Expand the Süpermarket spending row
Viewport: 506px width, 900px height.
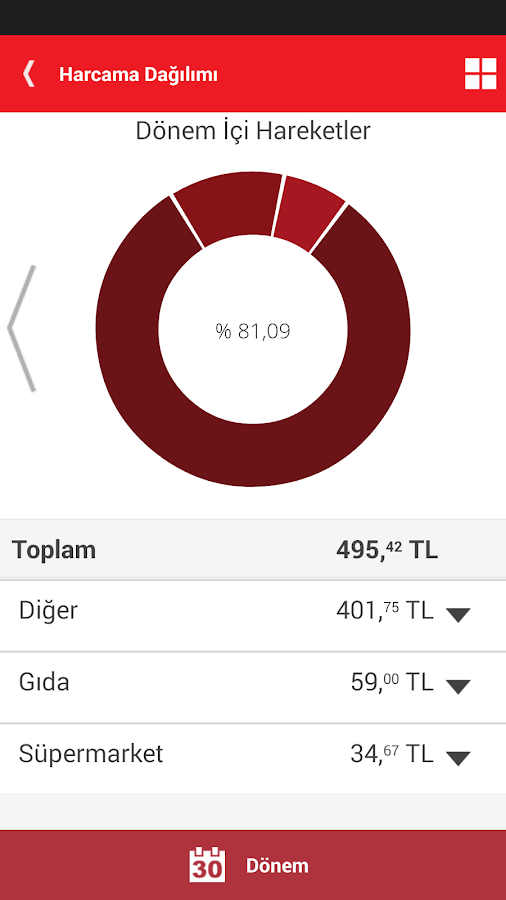253,759
